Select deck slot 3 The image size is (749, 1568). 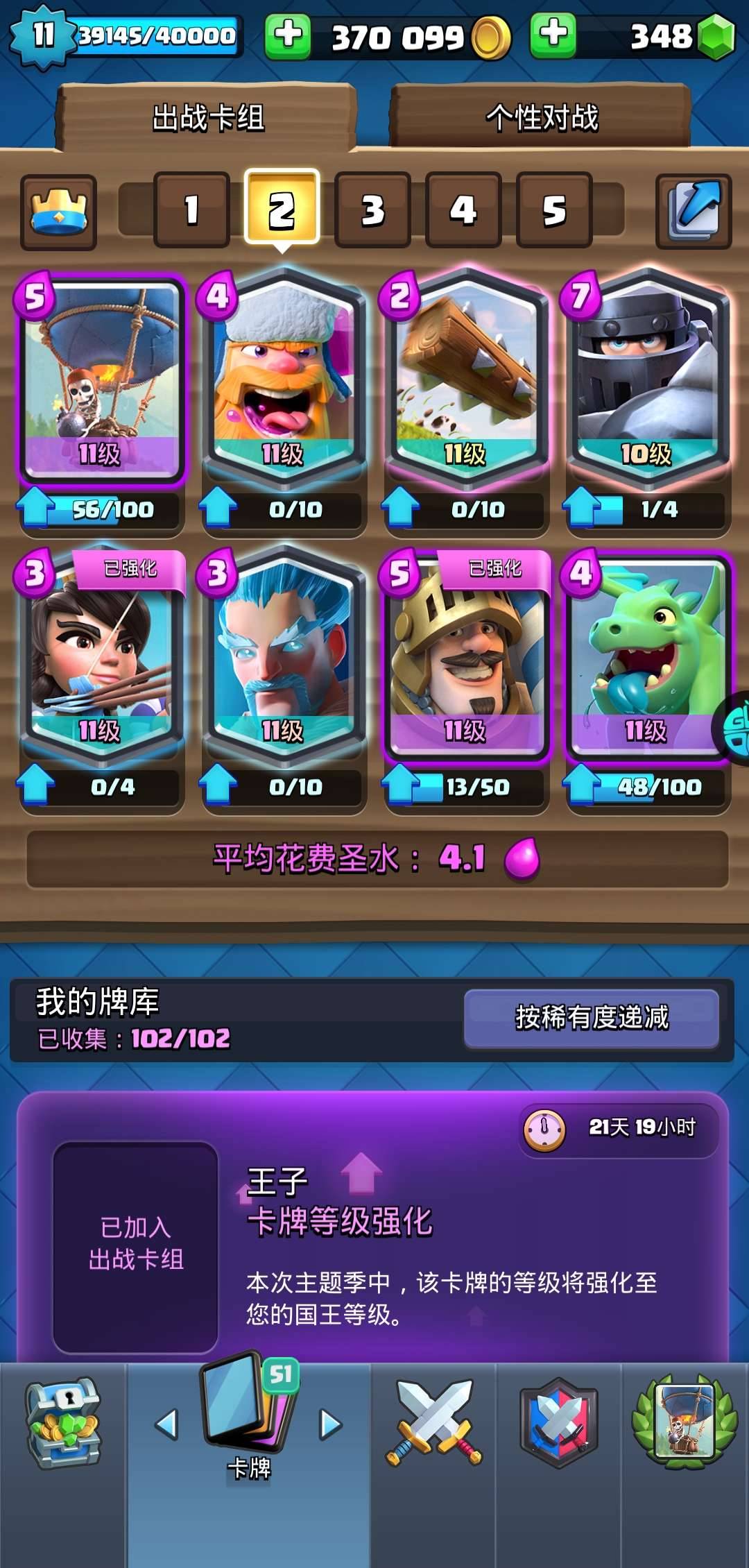pos(372,210)
